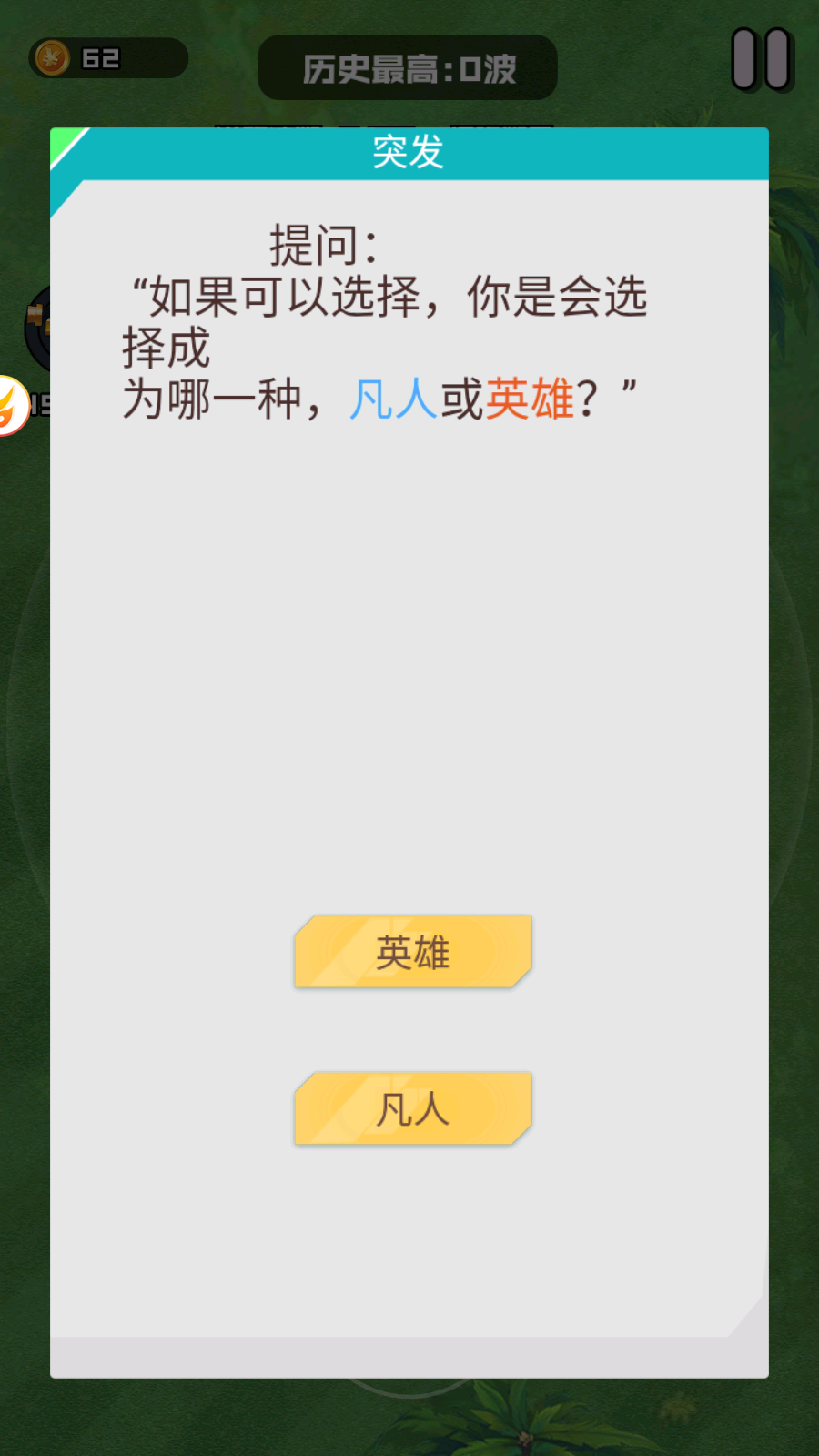819x1456 pixels.
Task: Choose the 英雄 answer button
Action: [x=412, y=952]
